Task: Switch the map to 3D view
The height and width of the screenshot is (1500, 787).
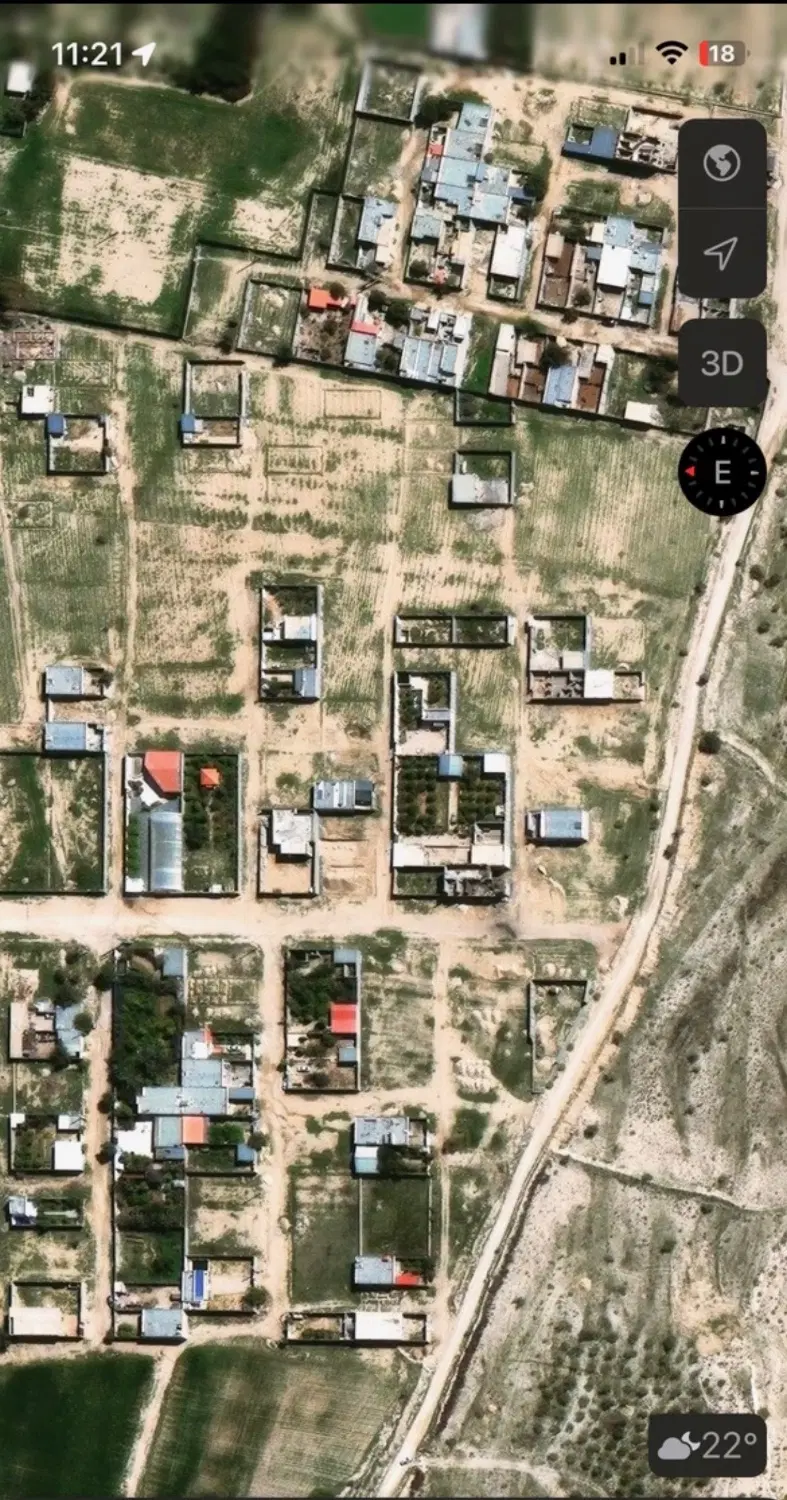Action: tap(721, 363)
